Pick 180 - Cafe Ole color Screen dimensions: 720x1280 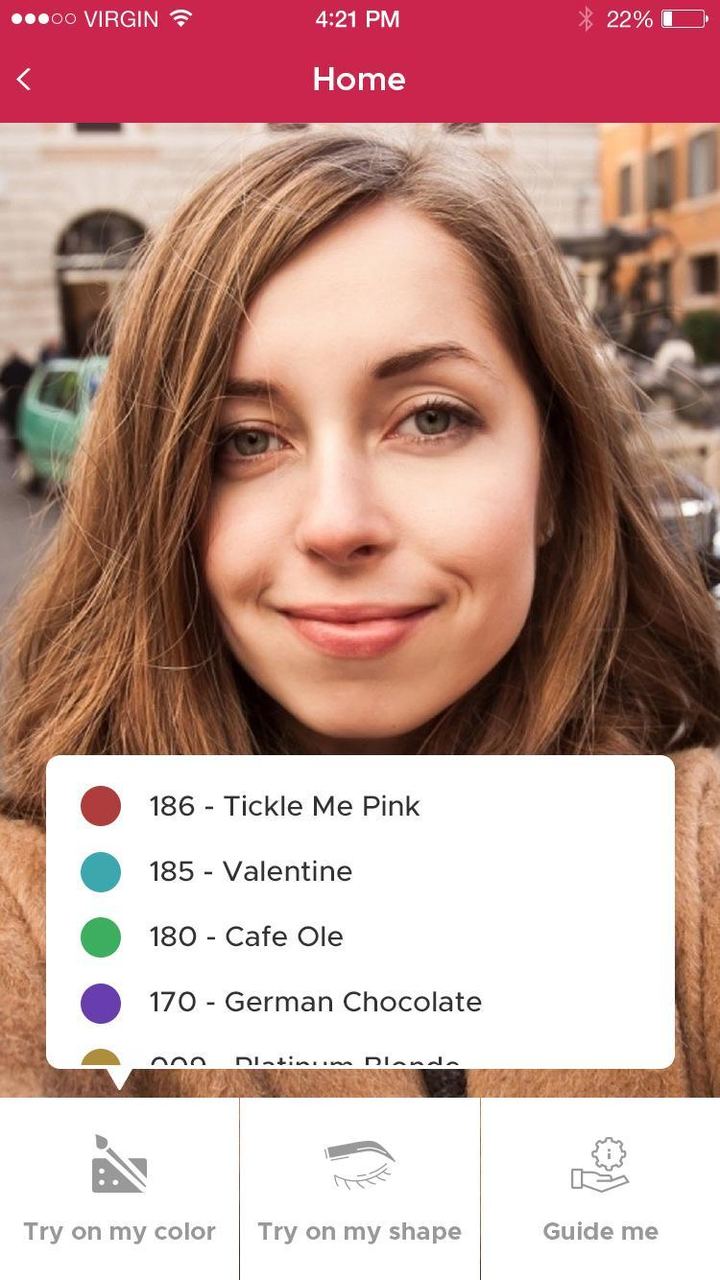coord(245,937)
